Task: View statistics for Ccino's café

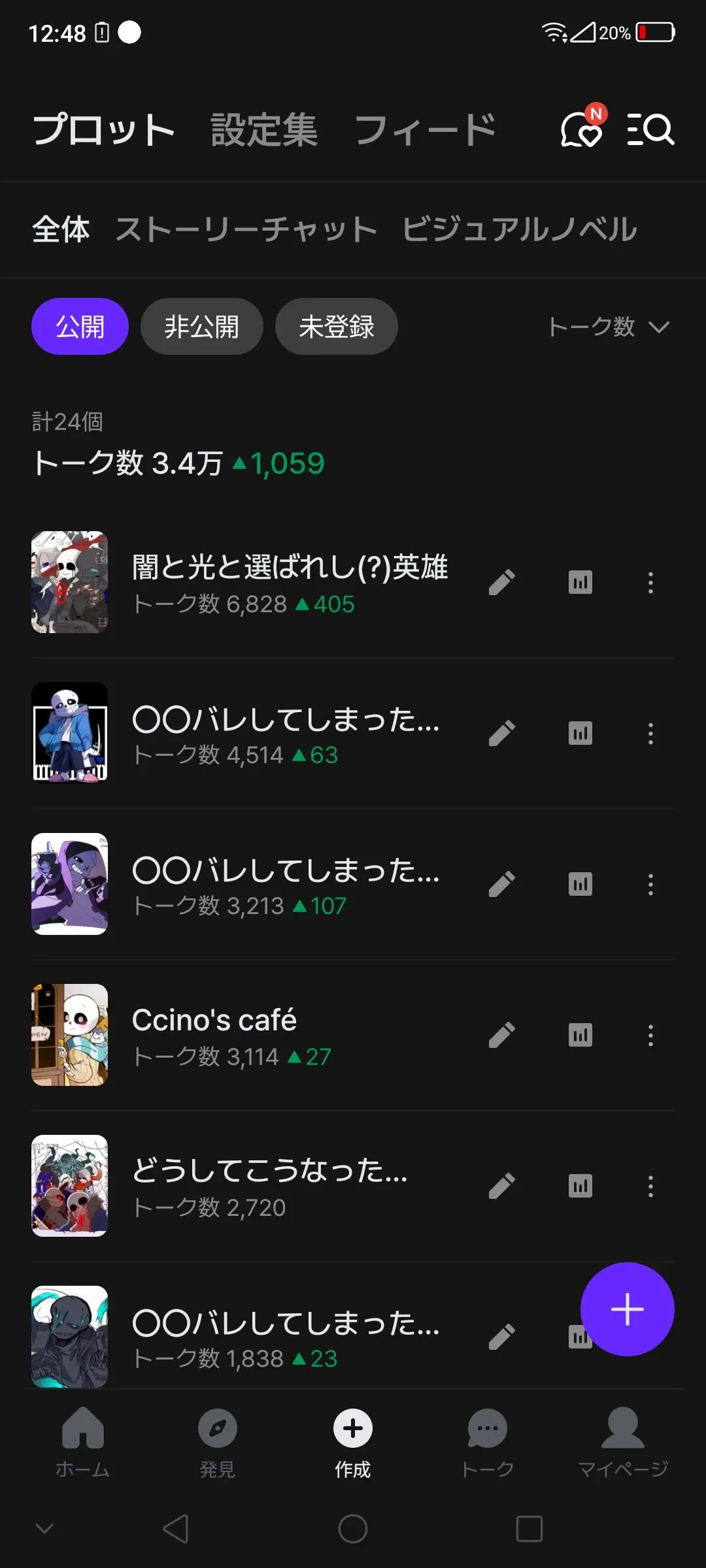Action: pos(580,1035)
